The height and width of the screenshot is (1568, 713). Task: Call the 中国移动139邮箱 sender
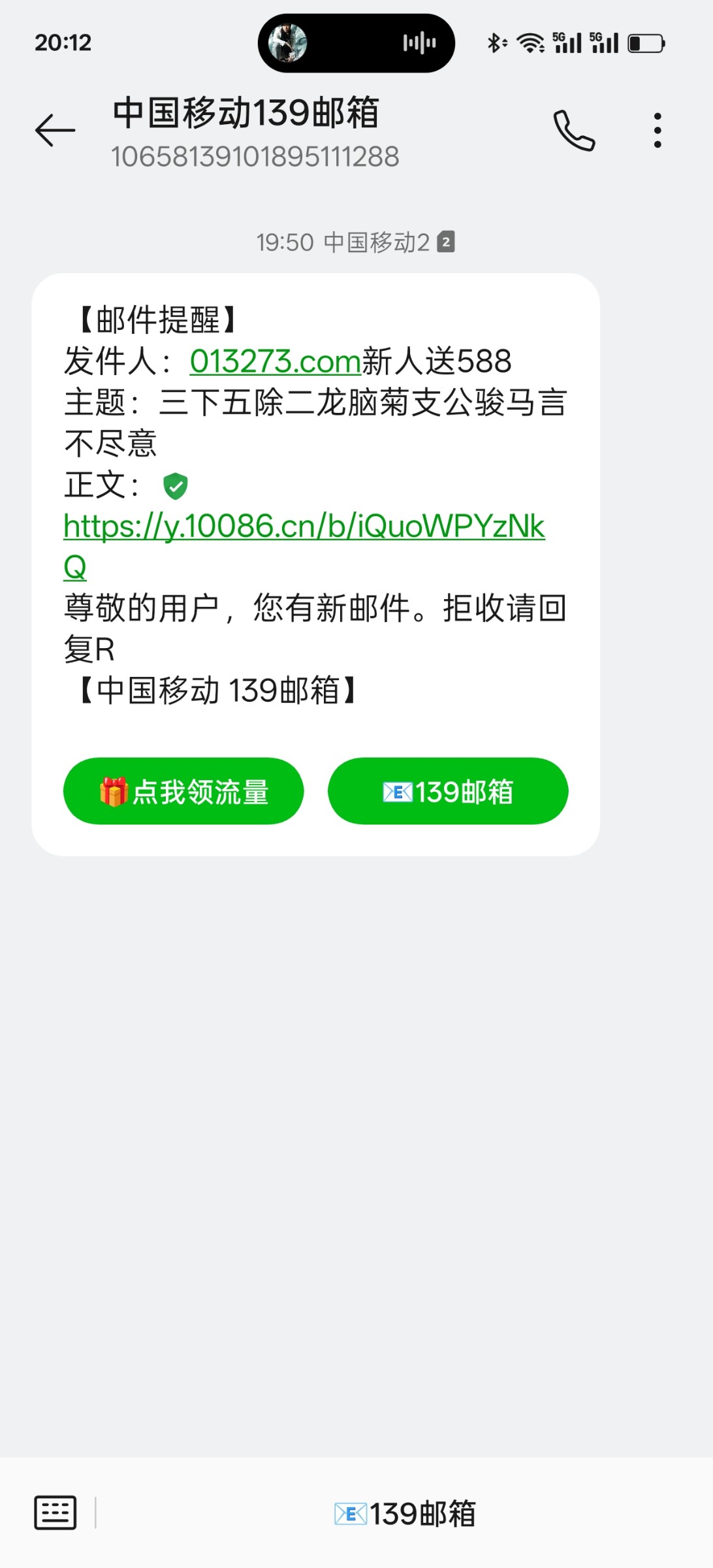click(574, 130)
